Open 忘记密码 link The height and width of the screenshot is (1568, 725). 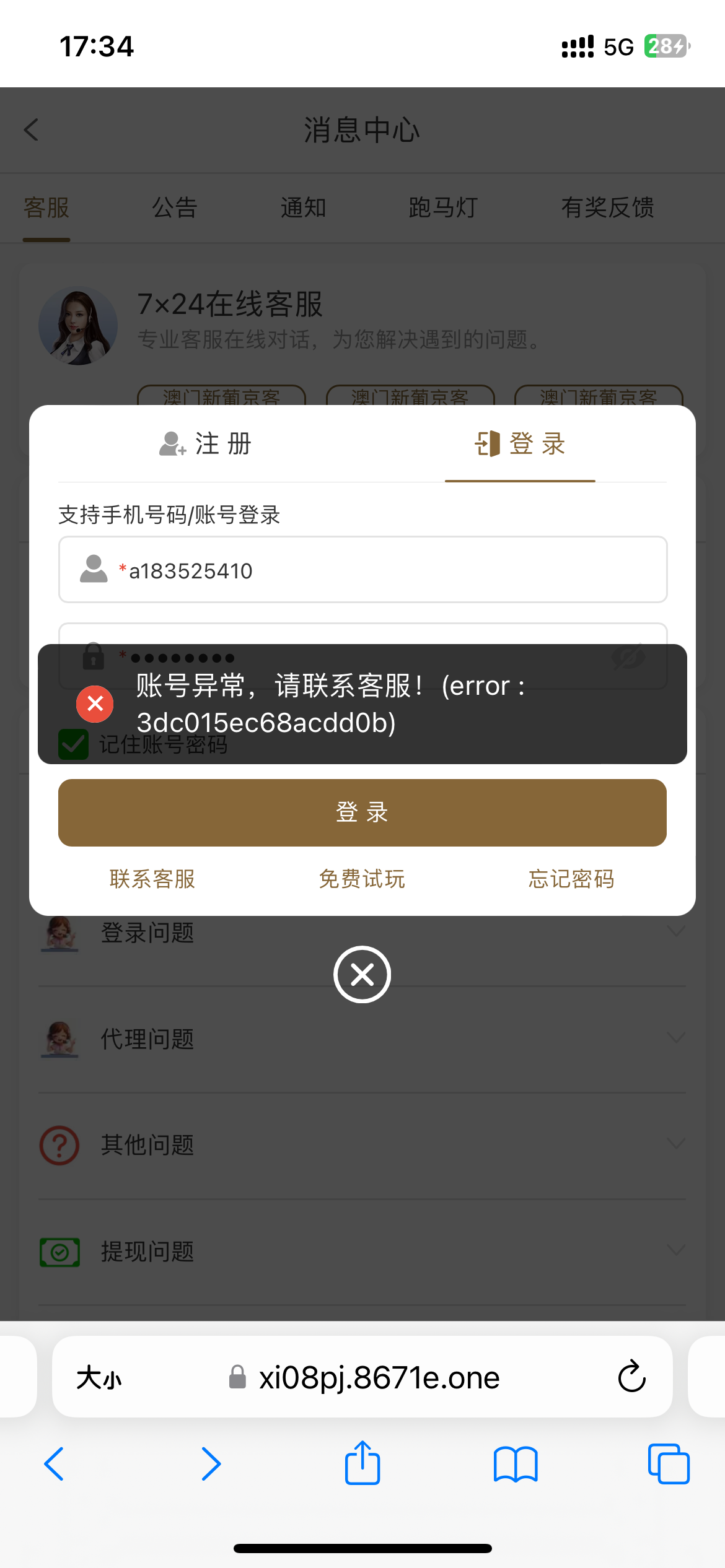coord(571,879)
